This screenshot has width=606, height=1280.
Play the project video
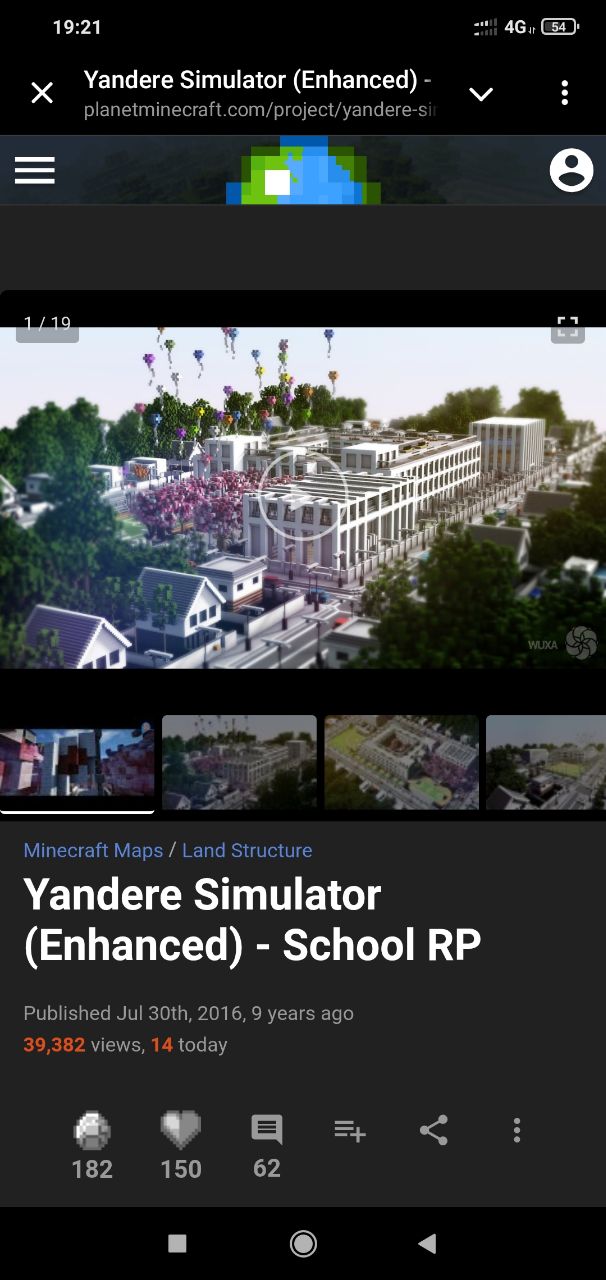tap(302, 496)
